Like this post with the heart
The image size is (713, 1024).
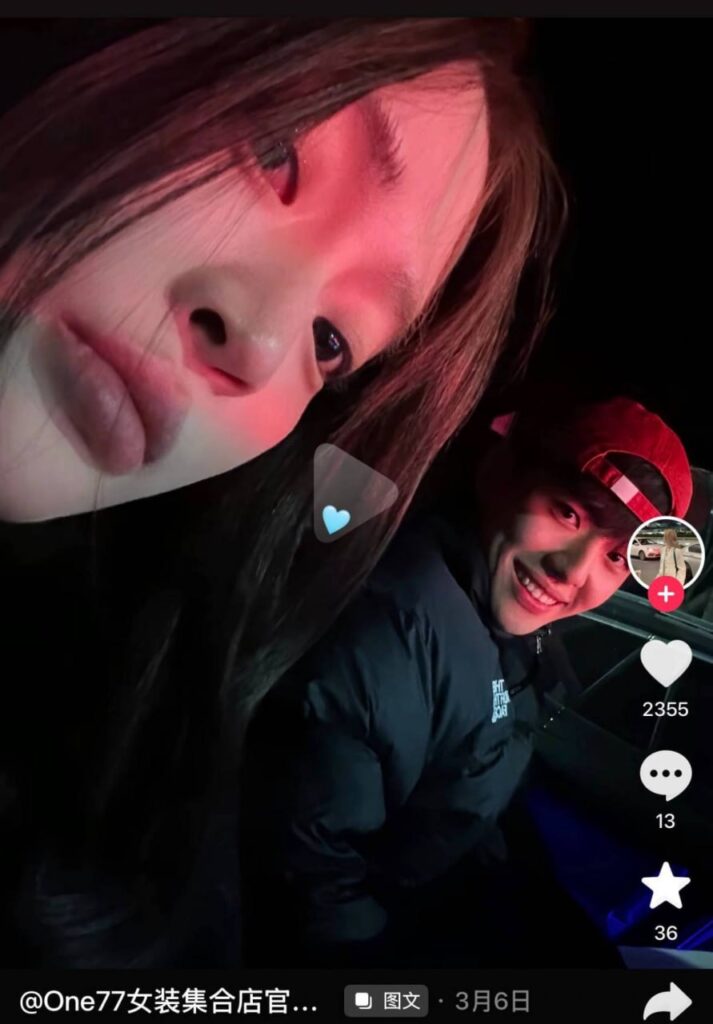click(666, 663)
